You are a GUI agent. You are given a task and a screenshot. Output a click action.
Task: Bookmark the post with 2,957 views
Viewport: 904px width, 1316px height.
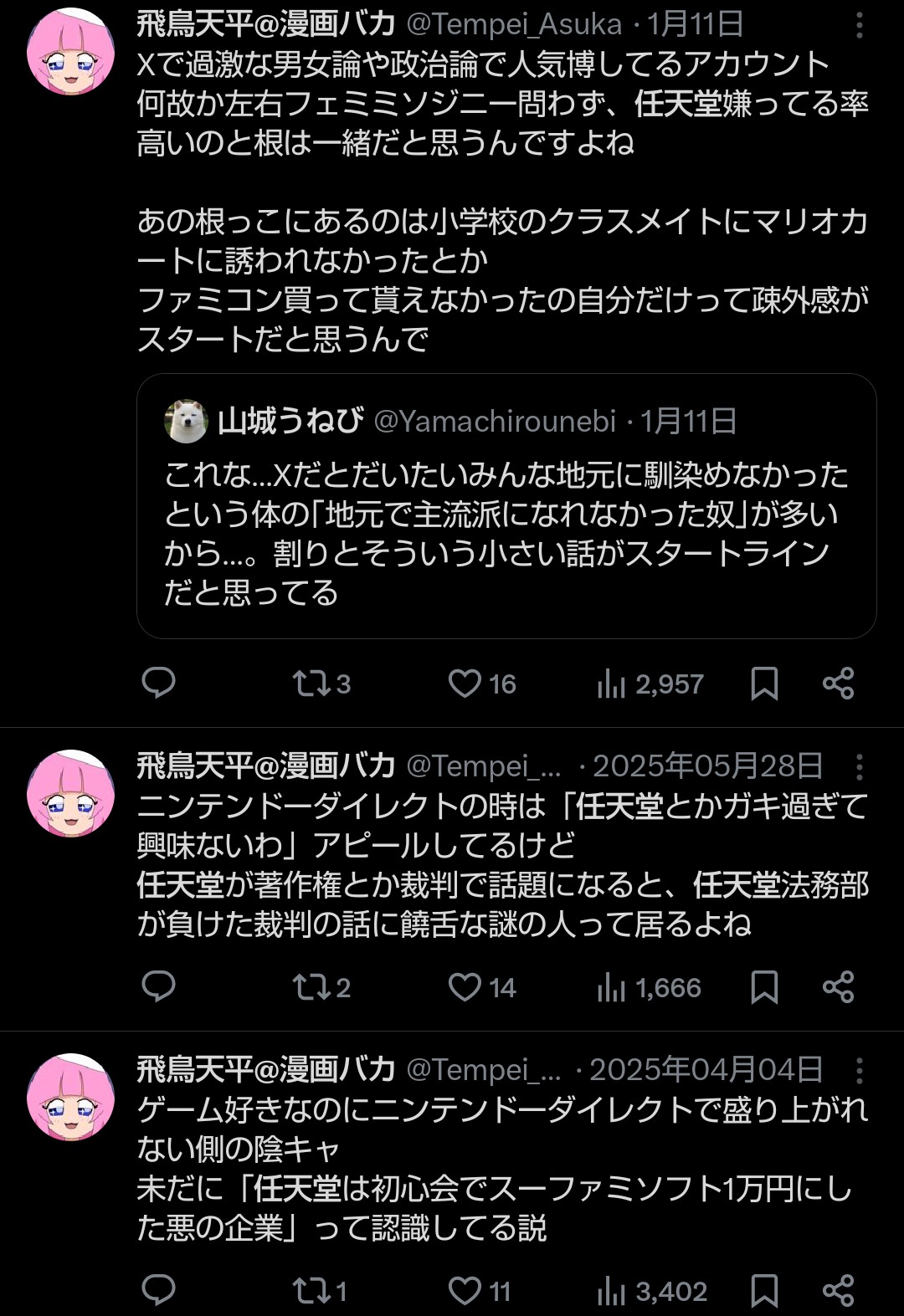click(764, 684)
